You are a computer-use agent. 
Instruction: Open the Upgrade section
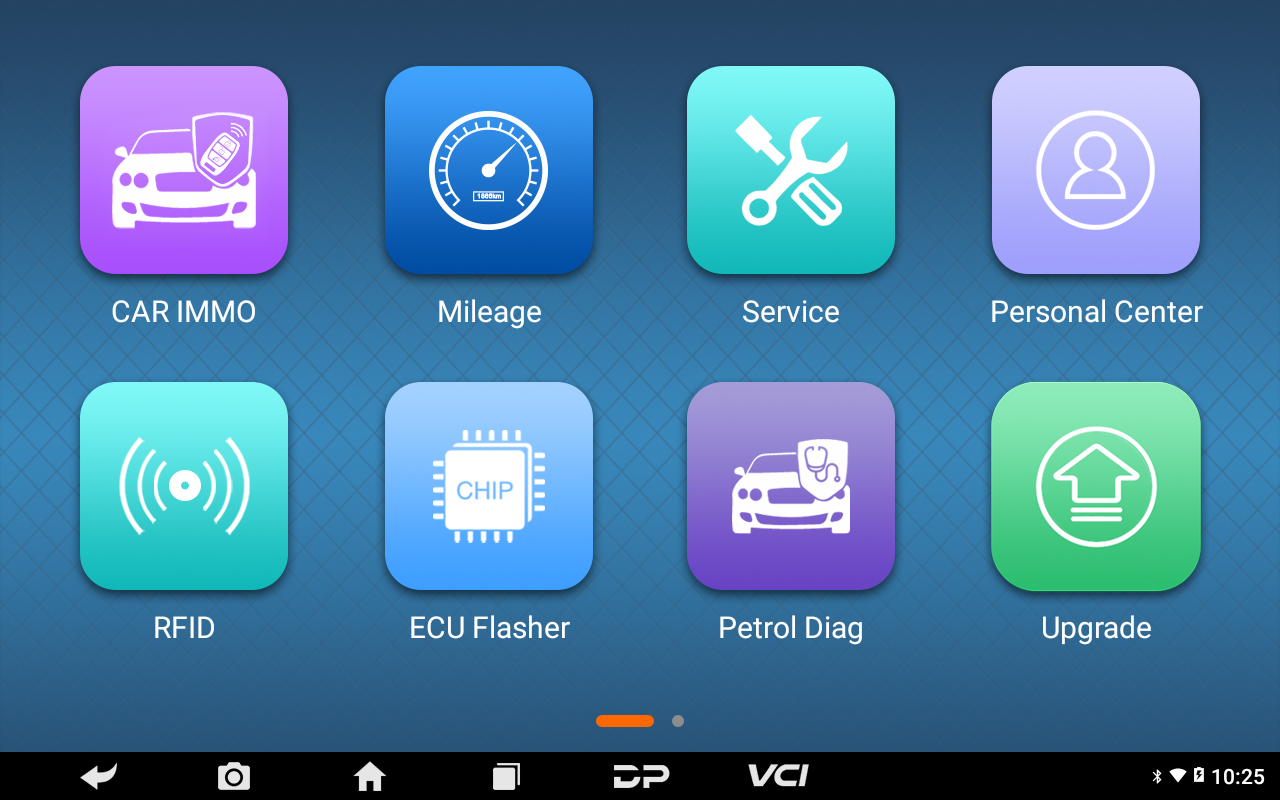pos(1095,486)
